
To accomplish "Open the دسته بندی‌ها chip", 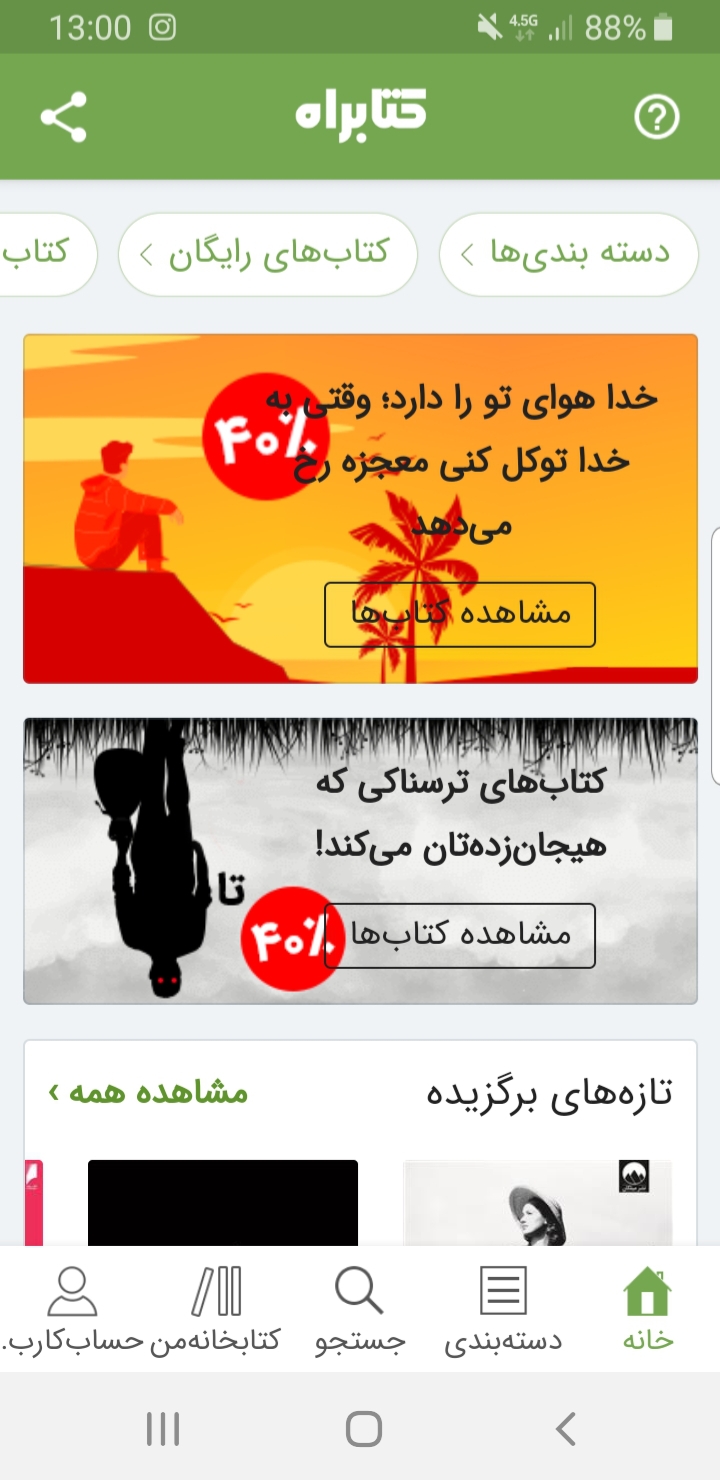I will point(568,254).
